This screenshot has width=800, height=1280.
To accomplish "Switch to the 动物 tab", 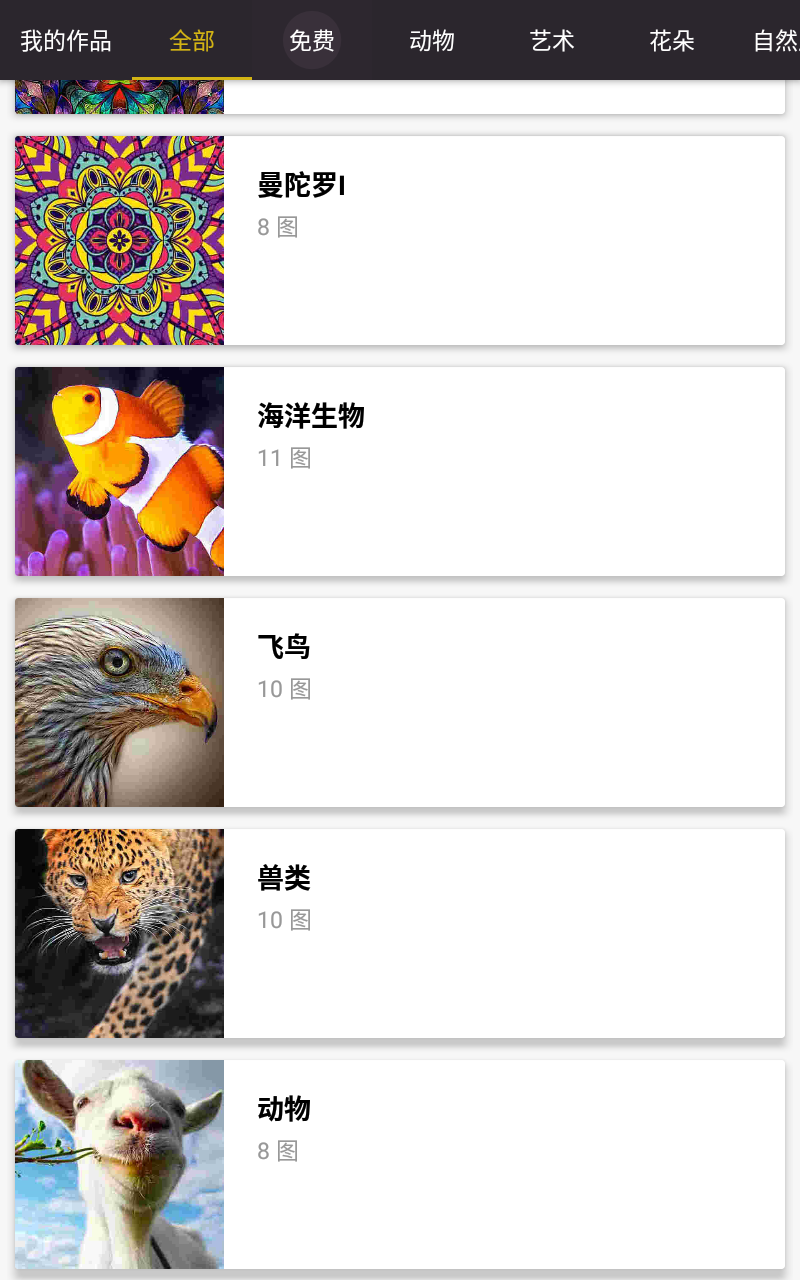I will coord(431,41).
